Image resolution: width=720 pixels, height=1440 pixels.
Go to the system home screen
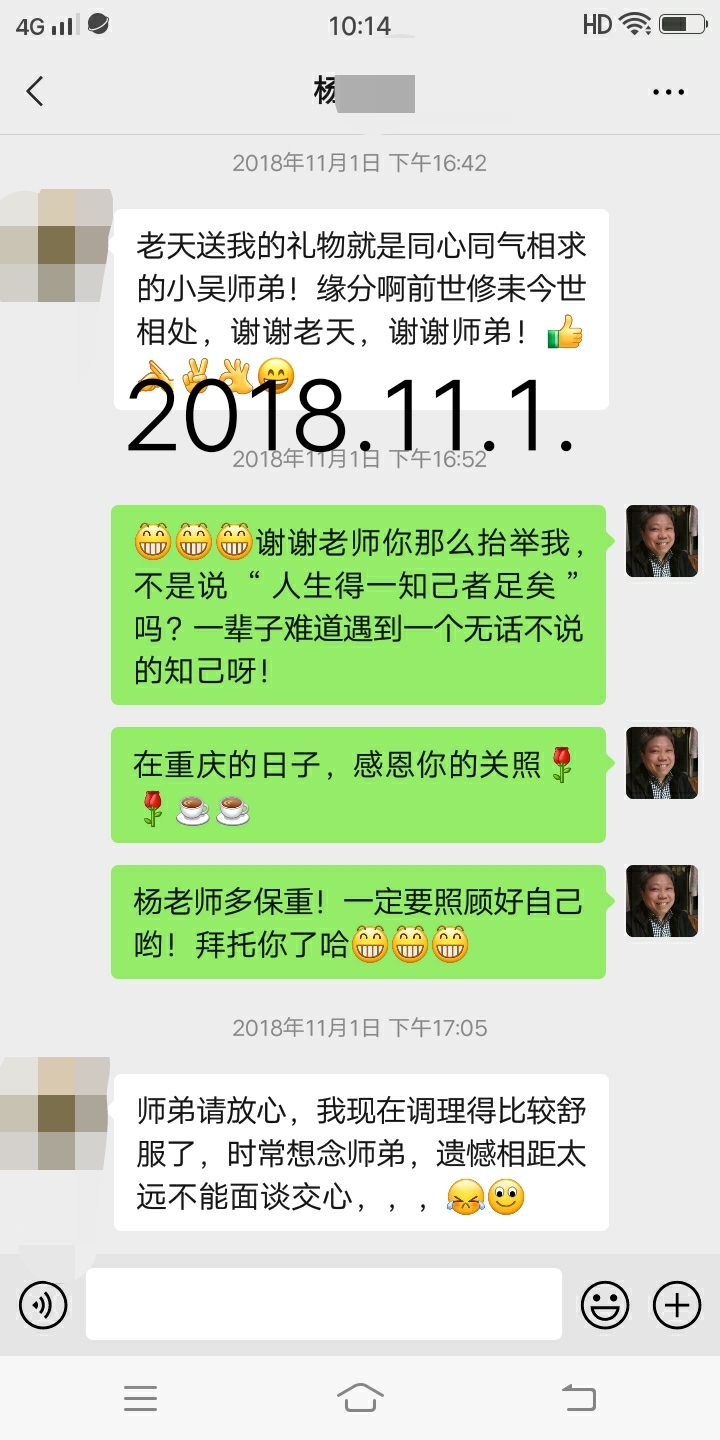pos(360,1397)
